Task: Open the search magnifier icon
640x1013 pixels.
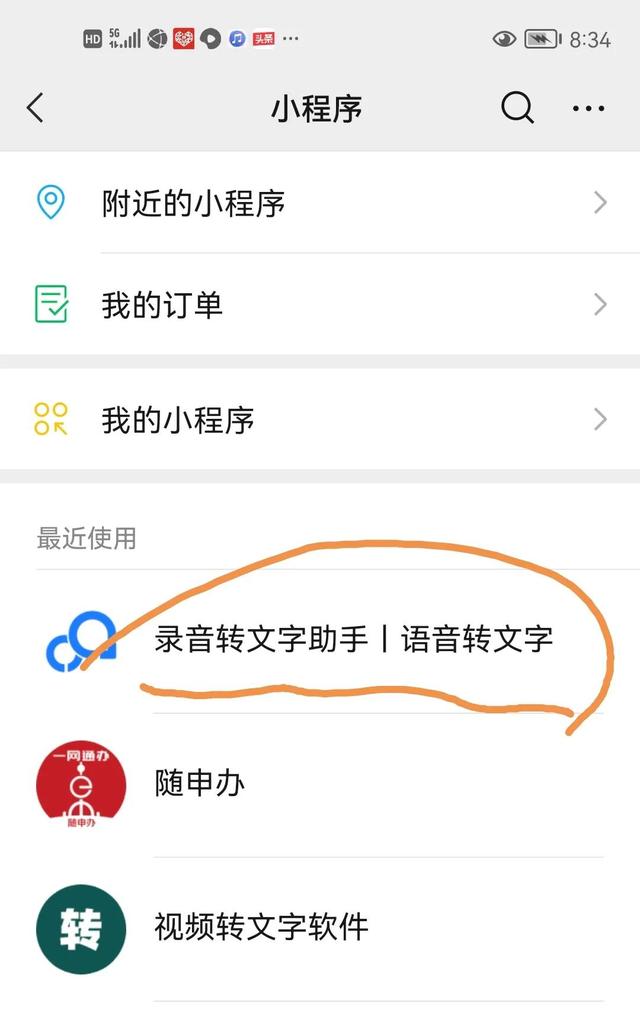Action: 517,108
